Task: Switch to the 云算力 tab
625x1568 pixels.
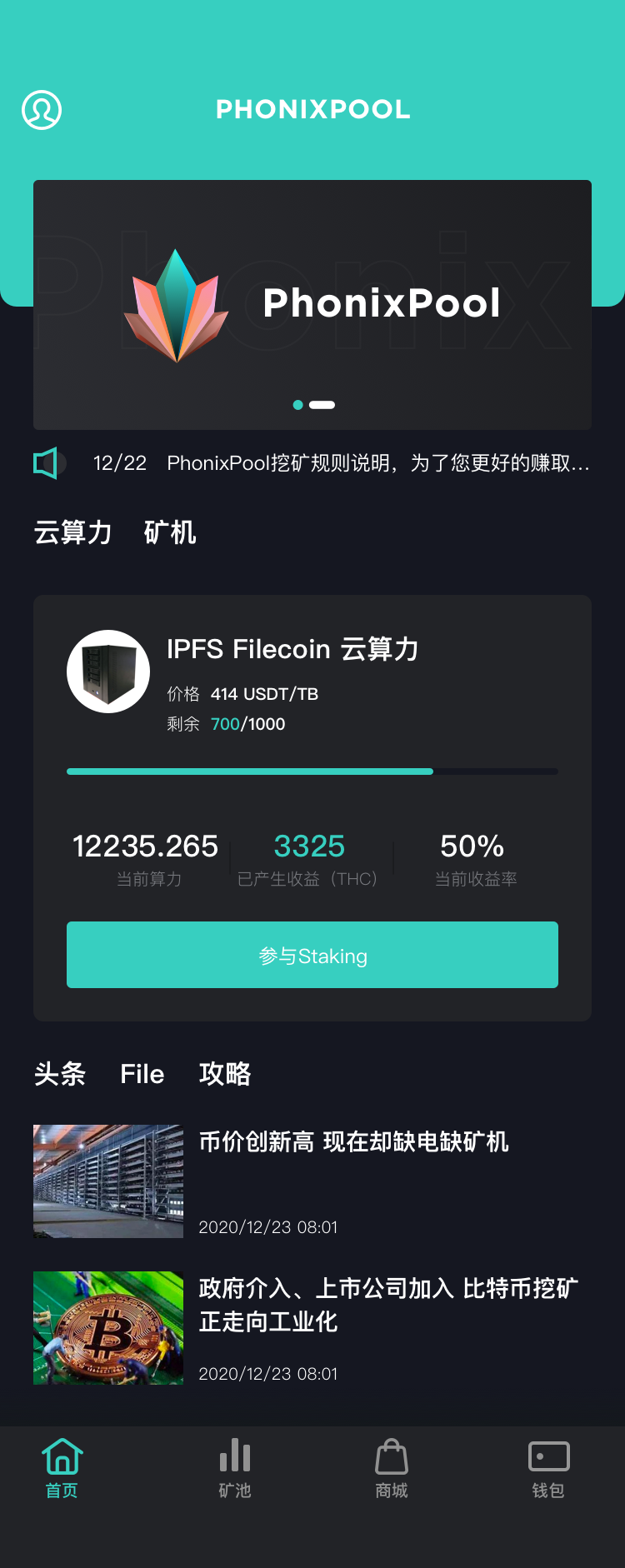Action: (x=72, y=532)
